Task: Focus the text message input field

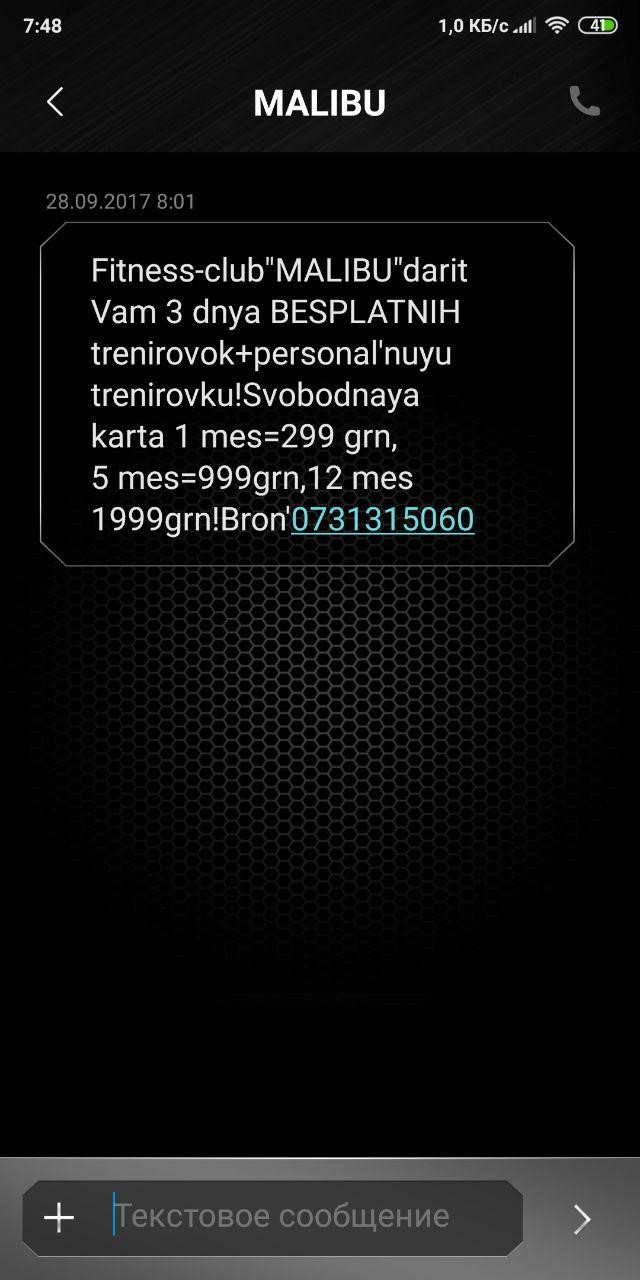Action: [x=310, y=1217]
